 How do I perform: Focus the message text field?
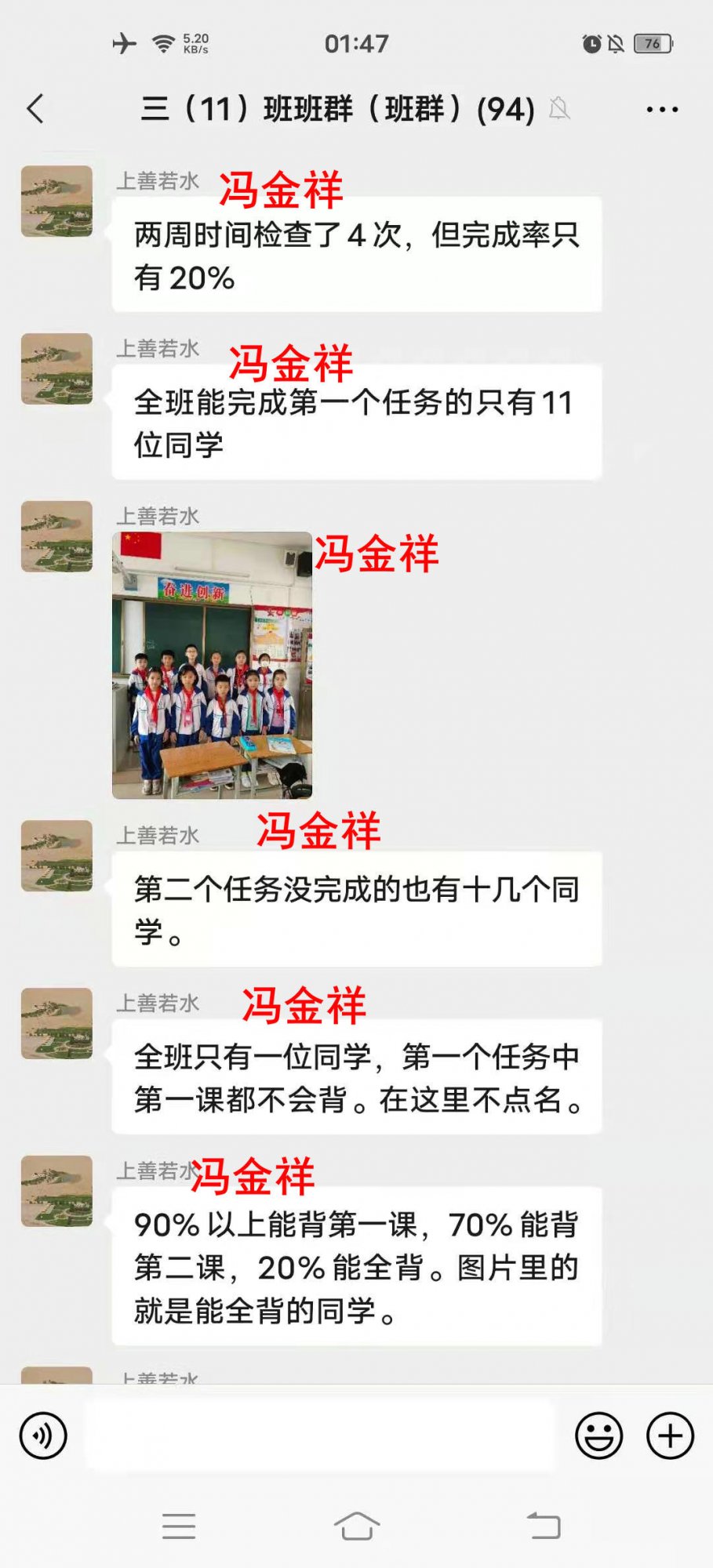coord(319,1436)
